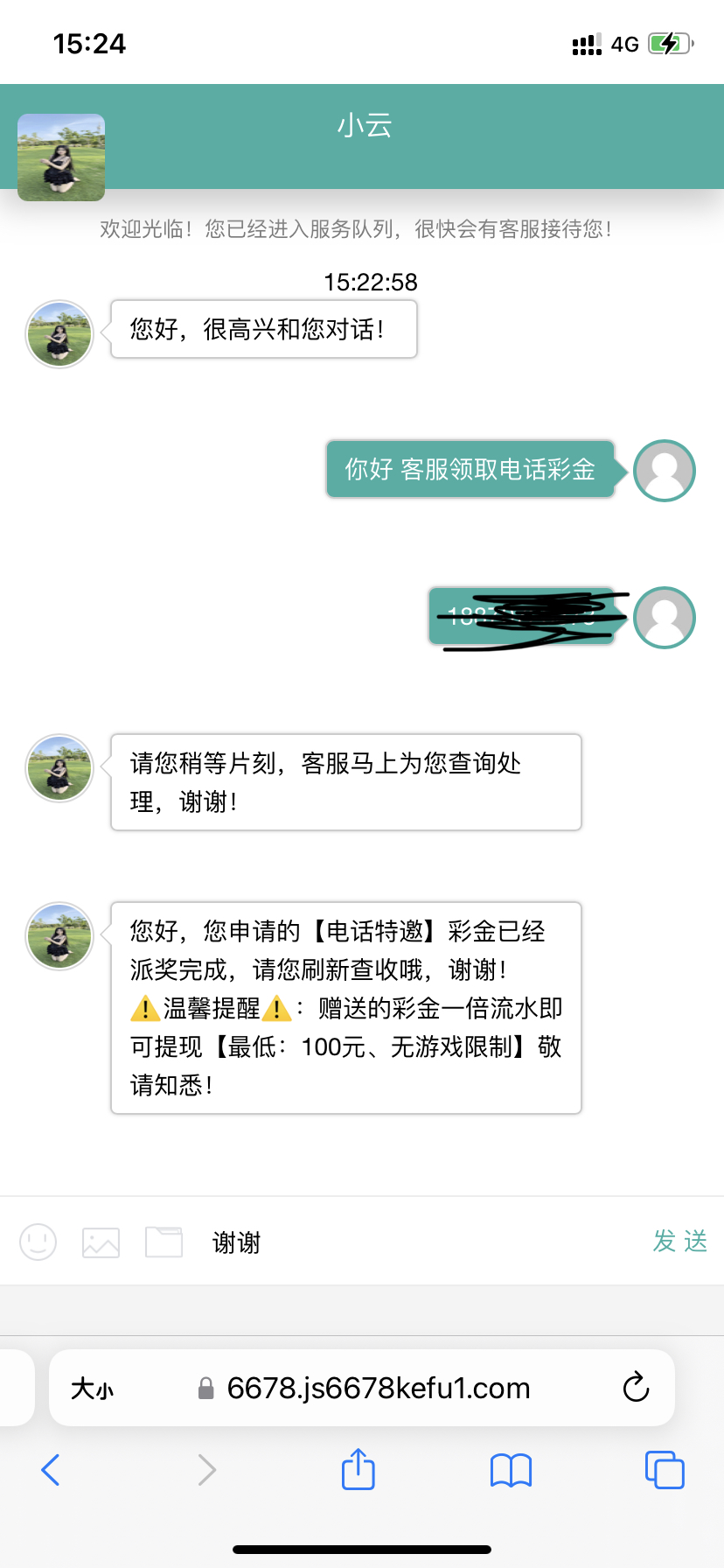This screenshot has height=1568, width=724.
Task: Go back to the previous page
Action: coord(51,1470)
